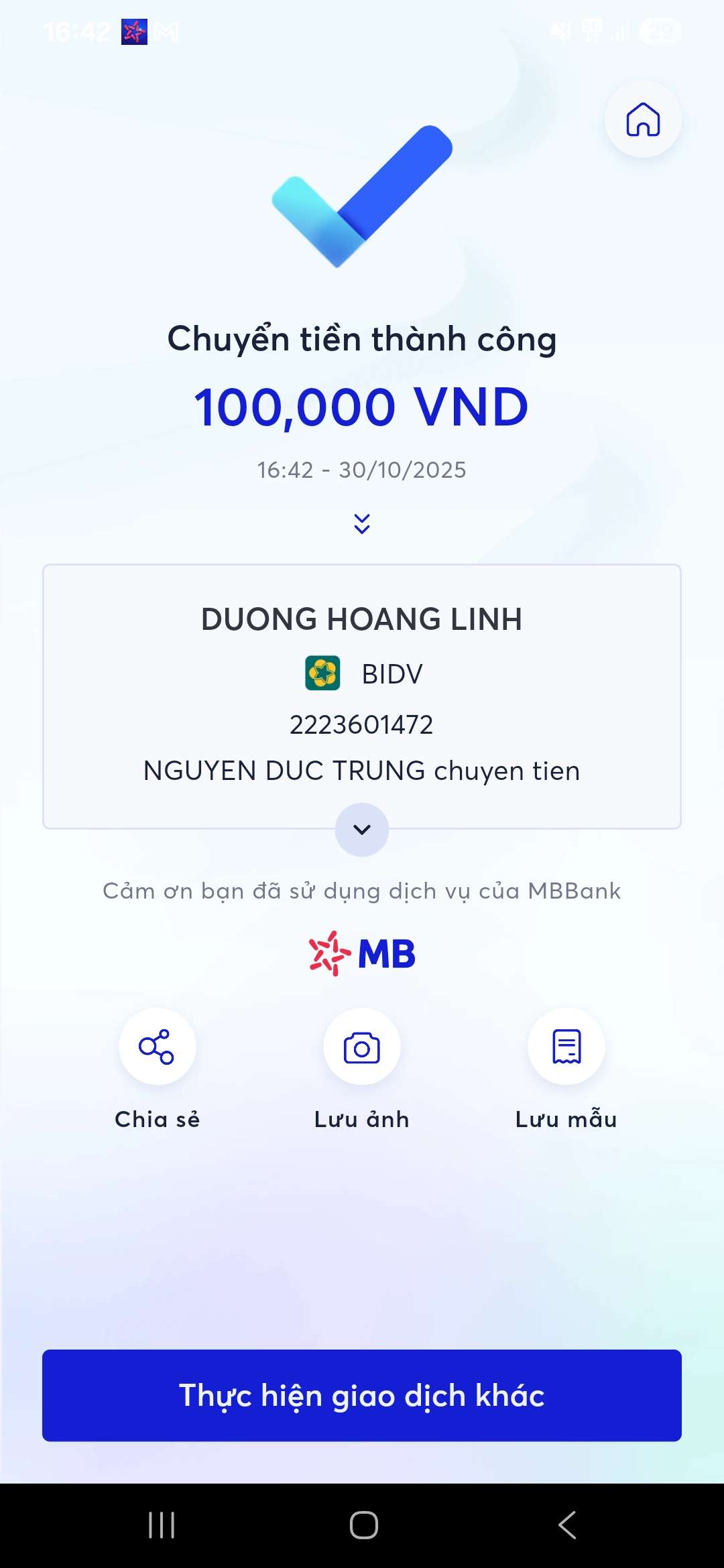Go back using system back button
This screenshot has height=1568, width=724.
pyautogui.click(x=567, y=1525)
